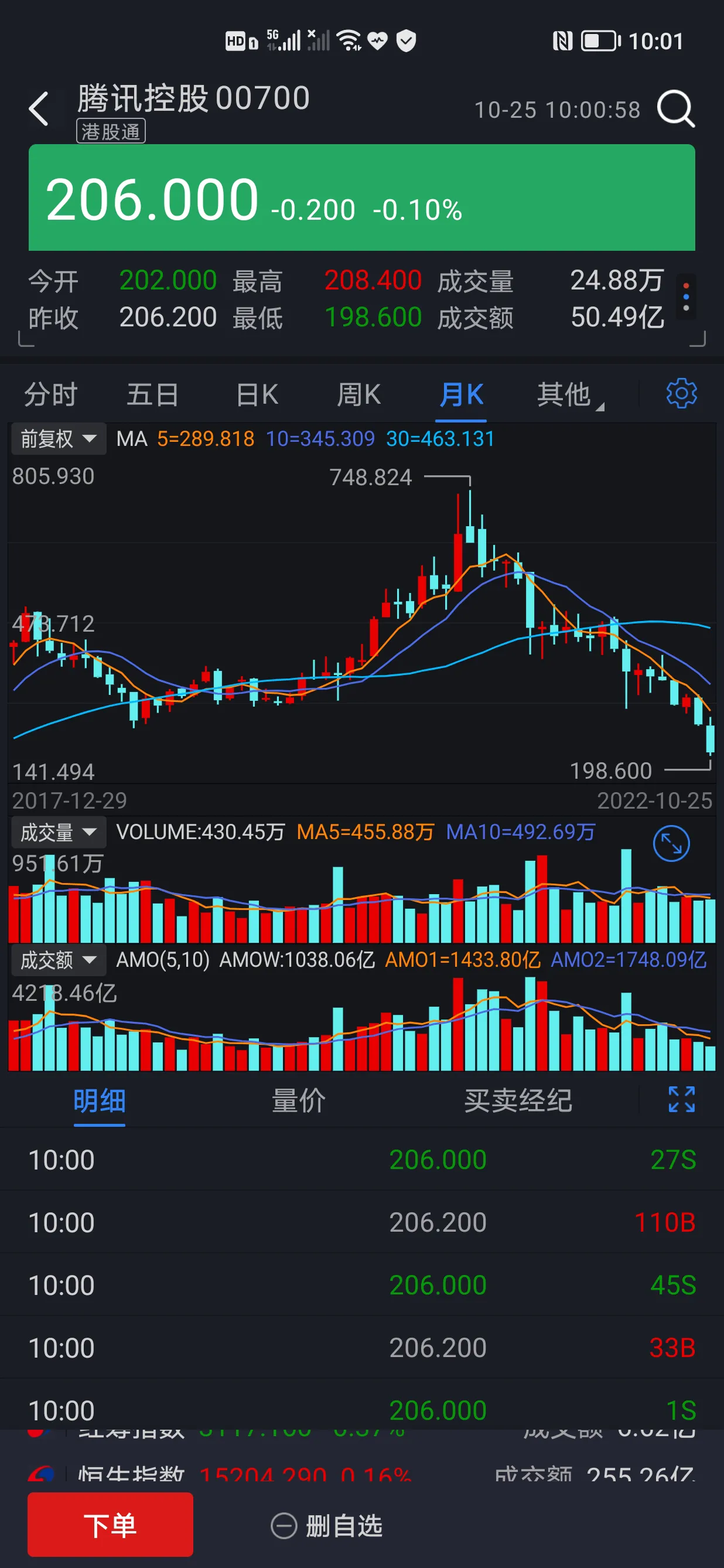Expand more quote details via three dots

686,297
